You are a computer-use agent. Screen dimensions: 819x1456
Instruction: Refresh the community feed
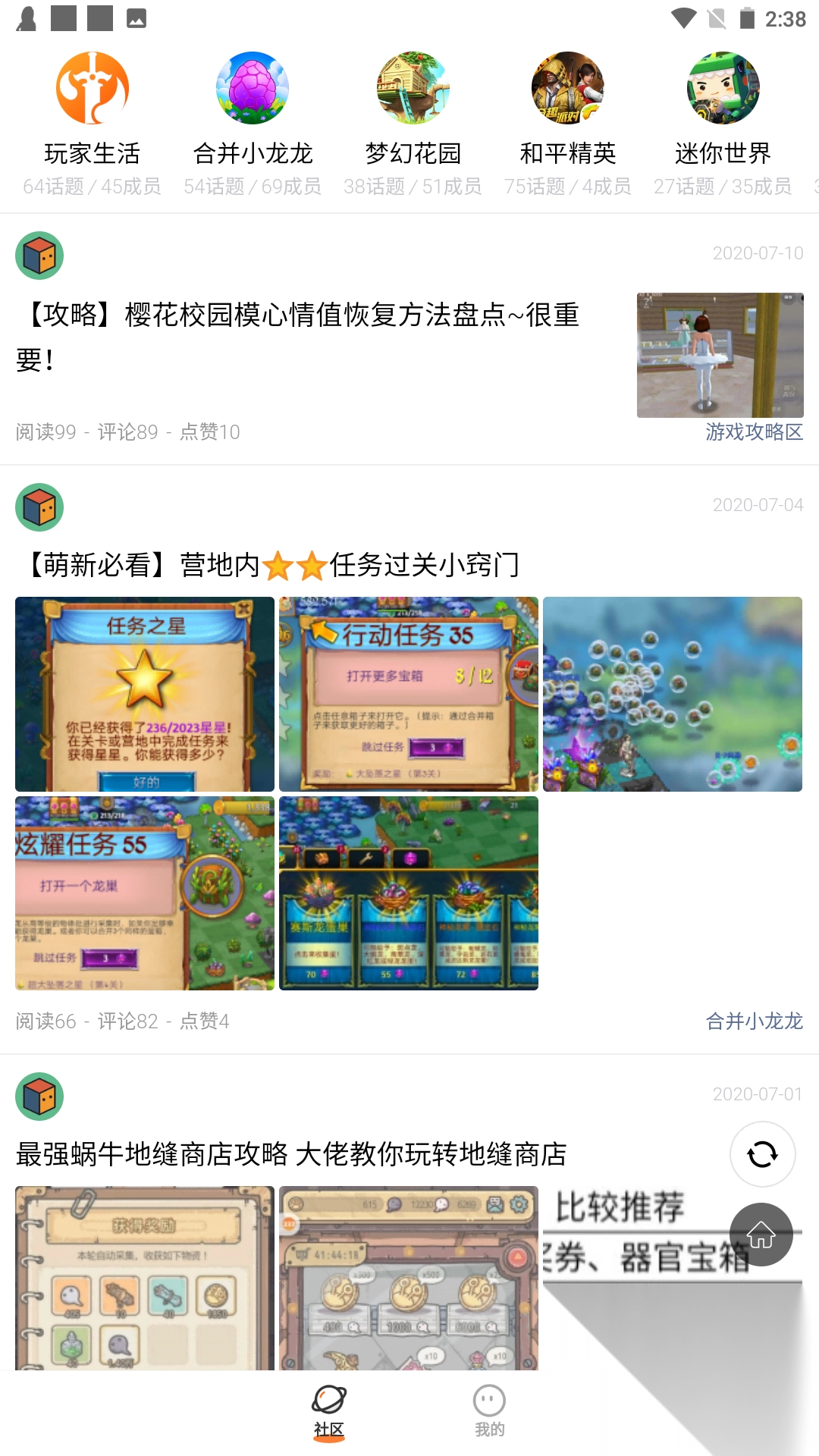[x=762, y=1154]
